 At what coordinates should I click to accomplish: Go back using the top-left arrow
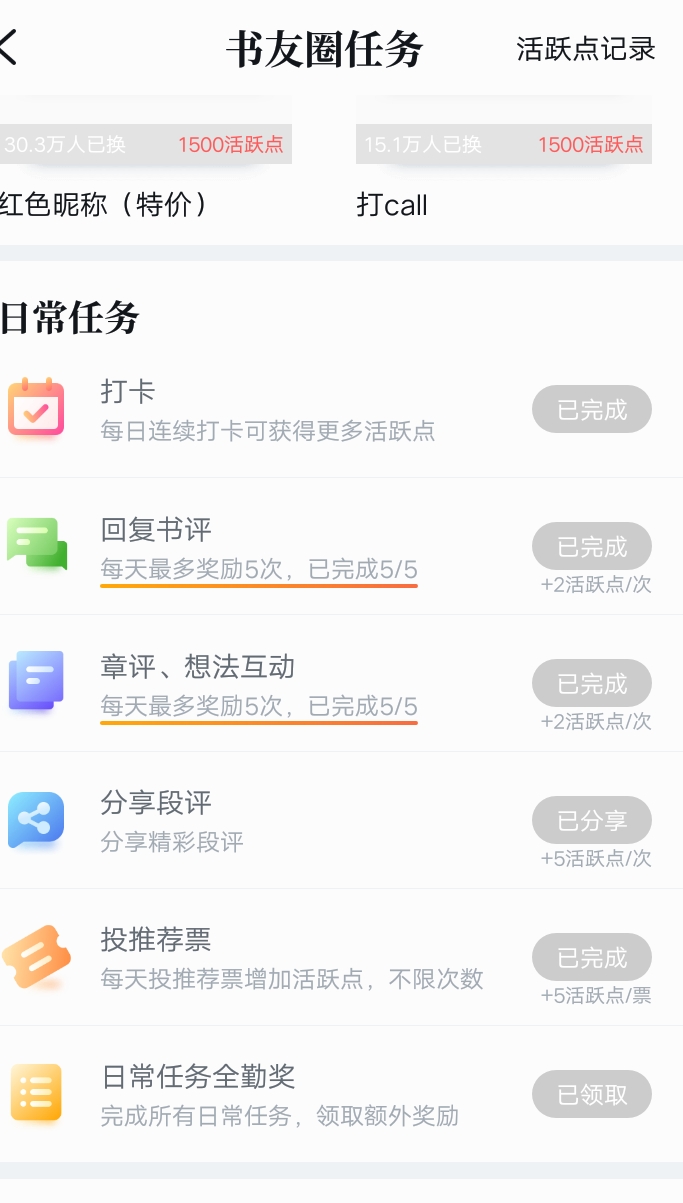tap(8, 47)
